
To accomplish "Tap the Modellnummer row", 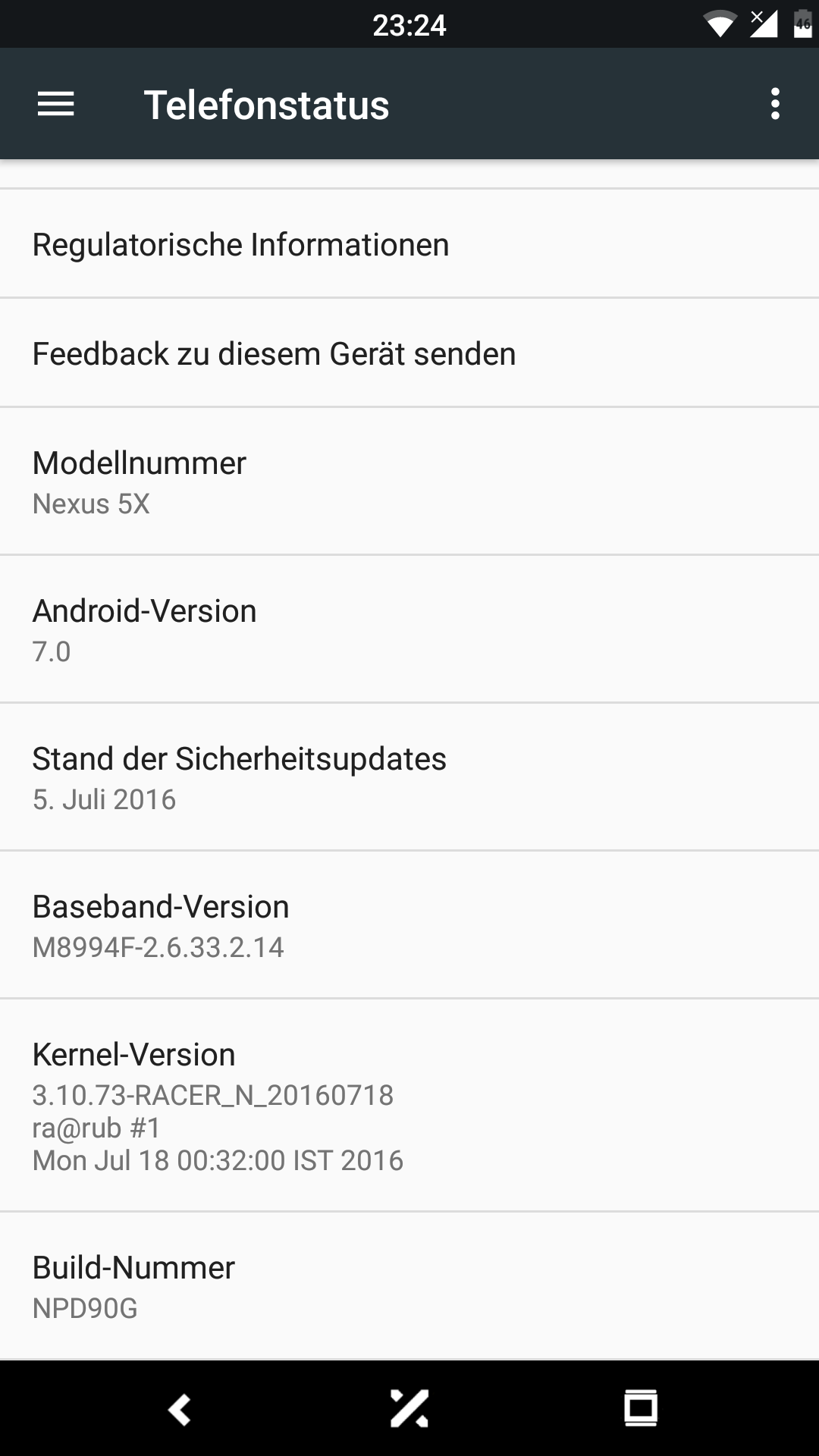I will [x=409, y=482].
